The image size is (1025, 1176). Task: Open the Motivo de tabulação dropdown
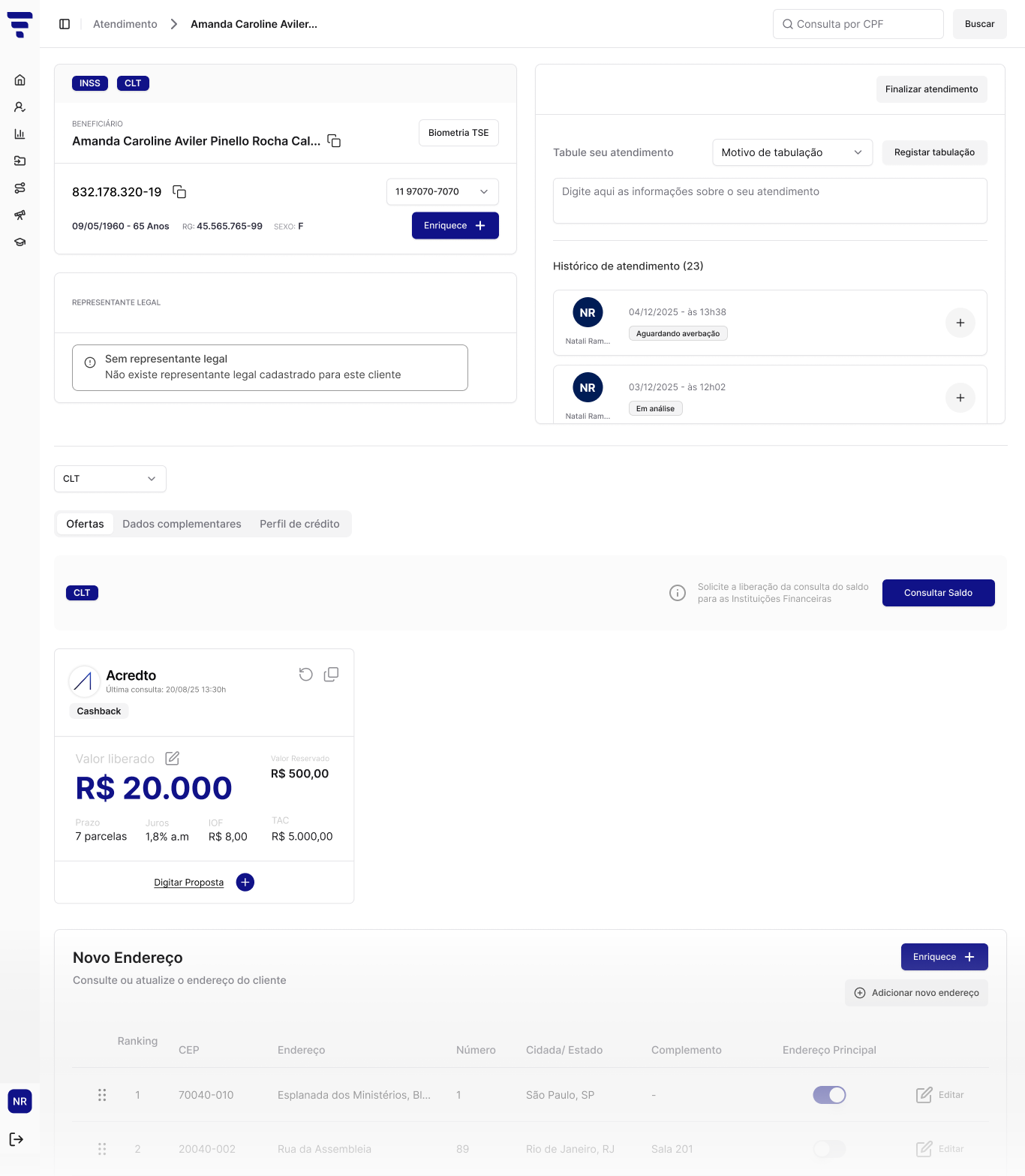pyautogui.click(x=792, y=152)
